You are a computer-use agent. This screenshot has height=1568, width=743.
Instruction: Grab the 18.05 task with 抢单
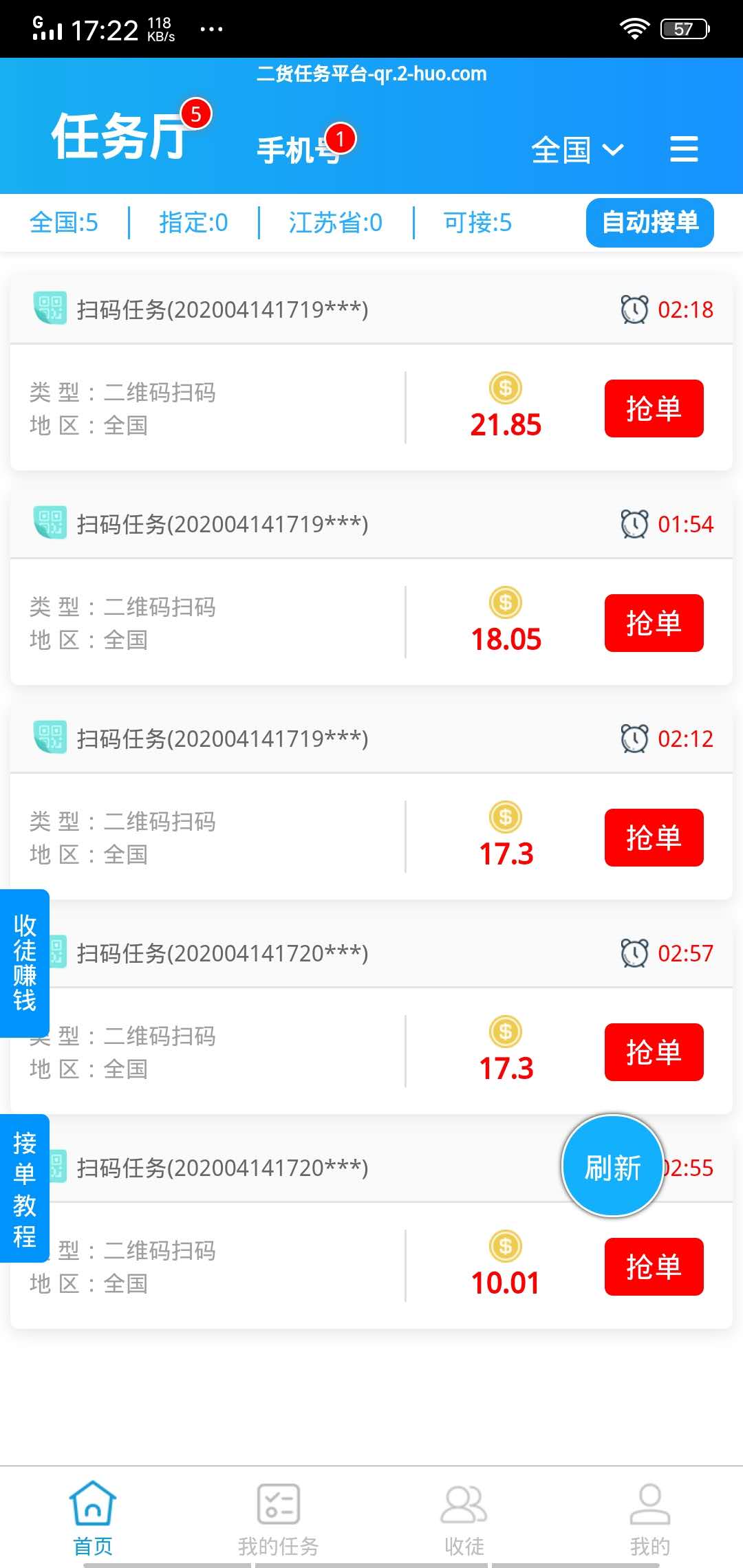[654, 623]
